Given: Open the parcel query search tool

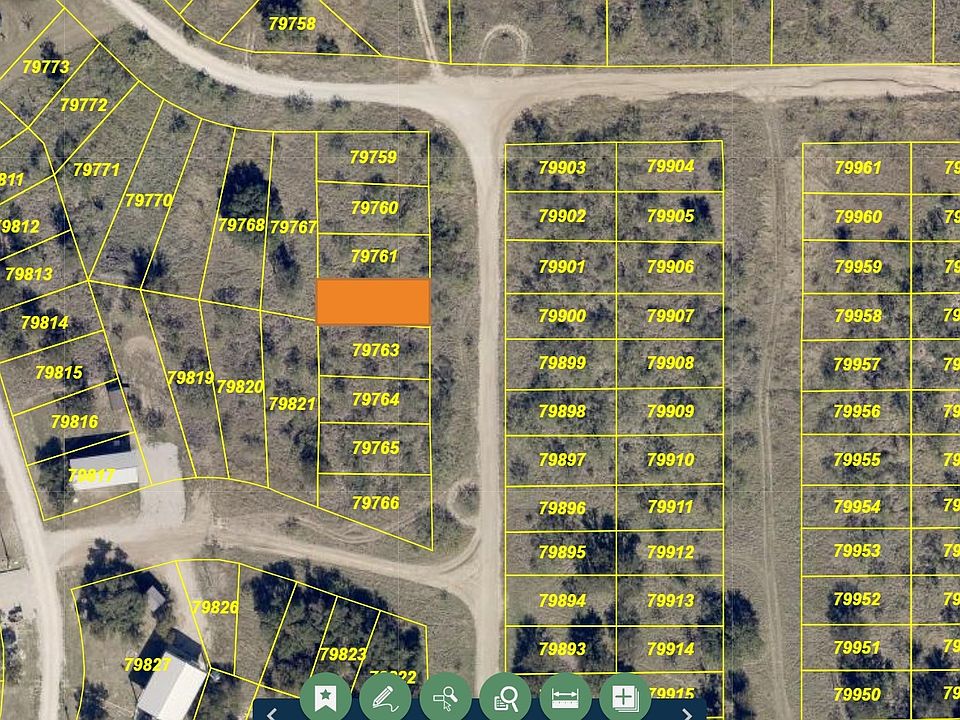Looking at the screenshot, I should pyautogui.click(x=505, y=698).
